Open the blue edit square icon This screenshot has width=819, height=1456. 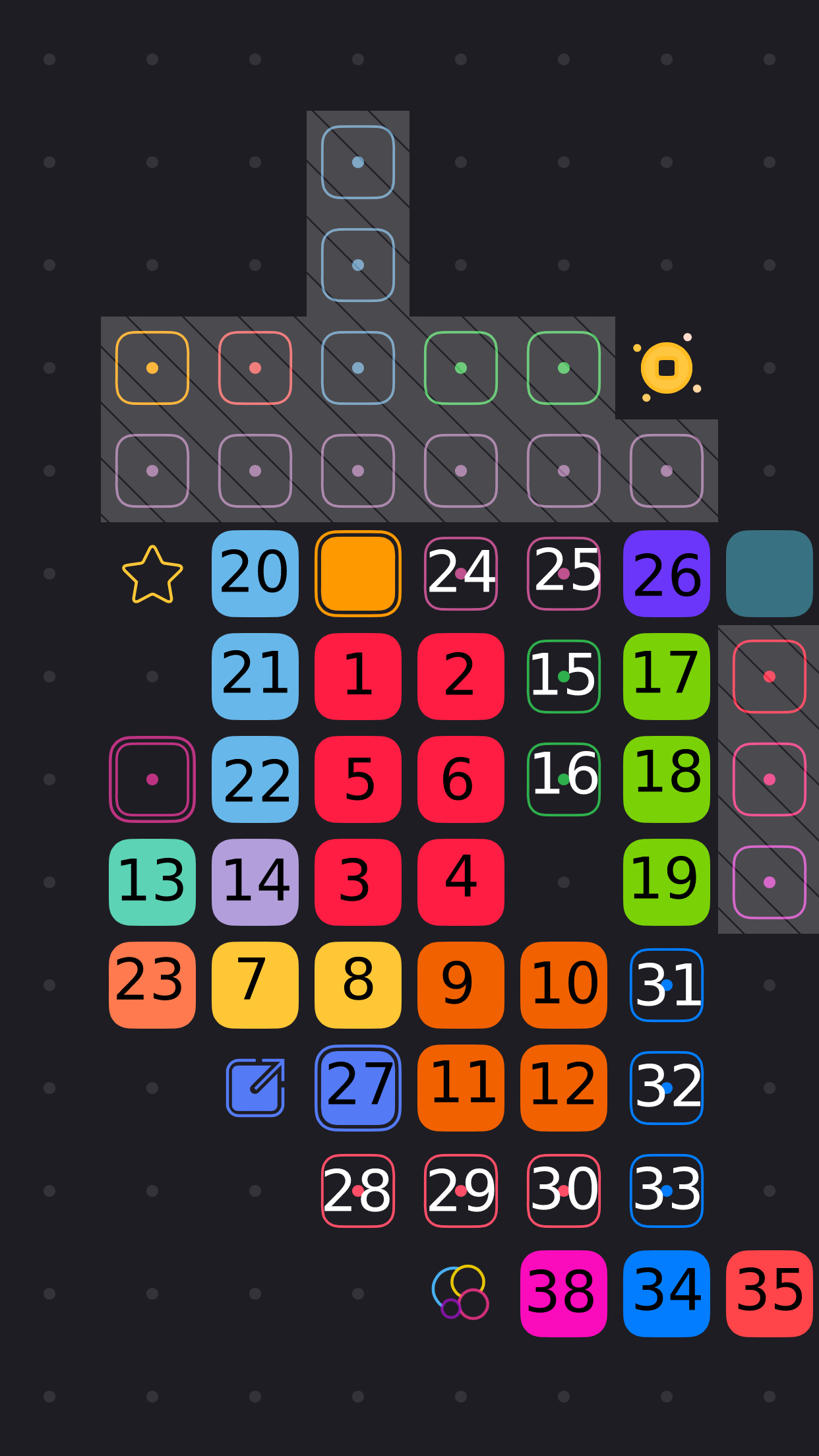click(255, 1088)
